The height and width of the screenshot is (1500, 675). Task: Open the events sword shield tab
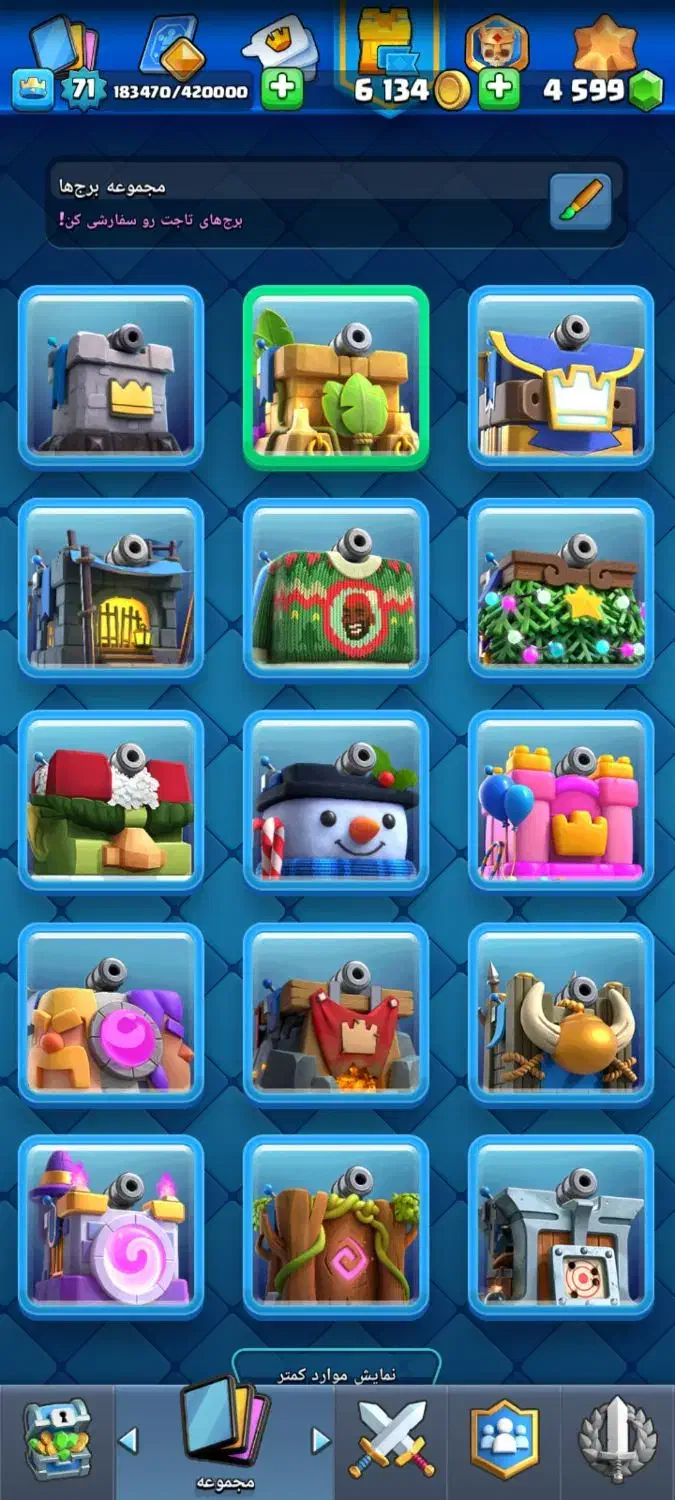pos(618,1441)
